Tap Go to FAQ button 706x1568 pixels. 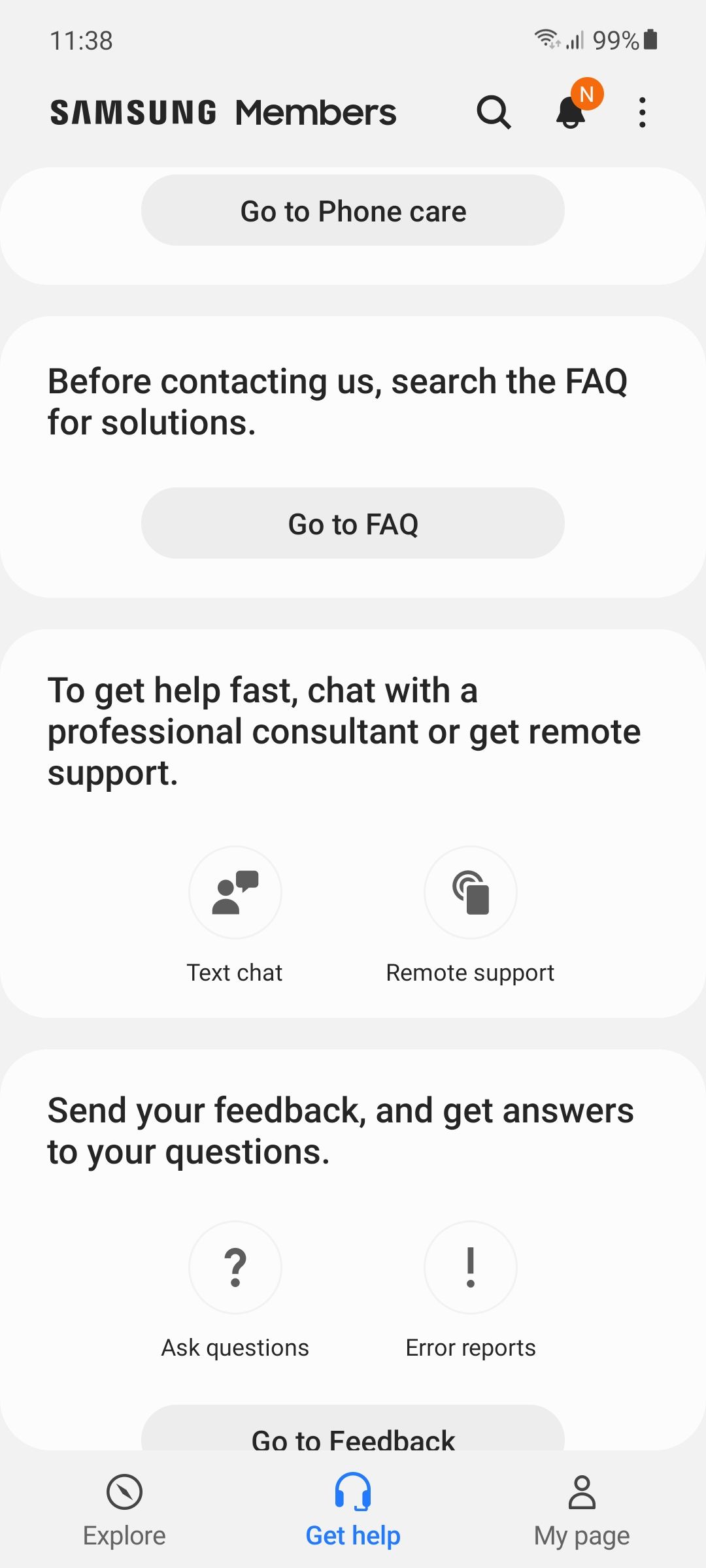point(353,524)
